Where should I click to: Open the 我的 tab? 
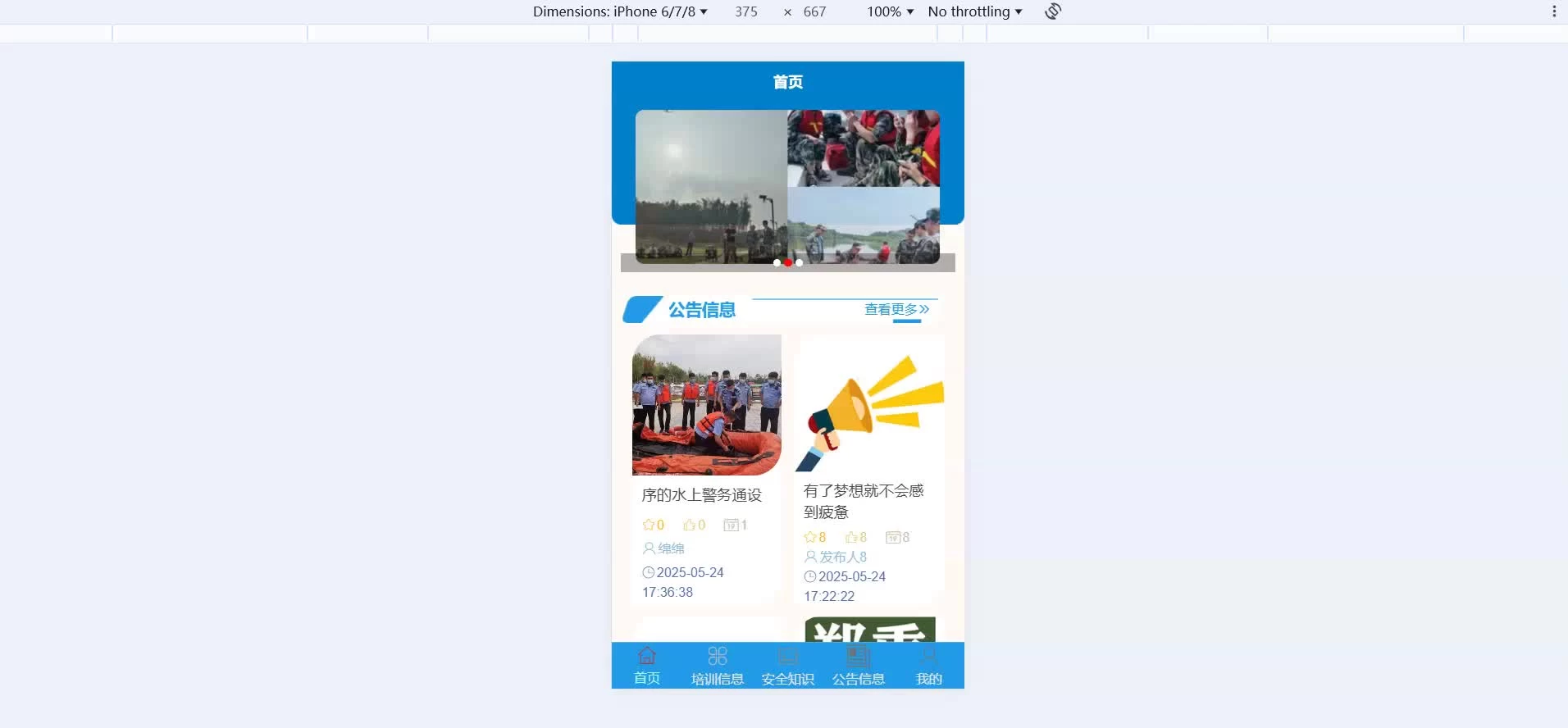928,666
